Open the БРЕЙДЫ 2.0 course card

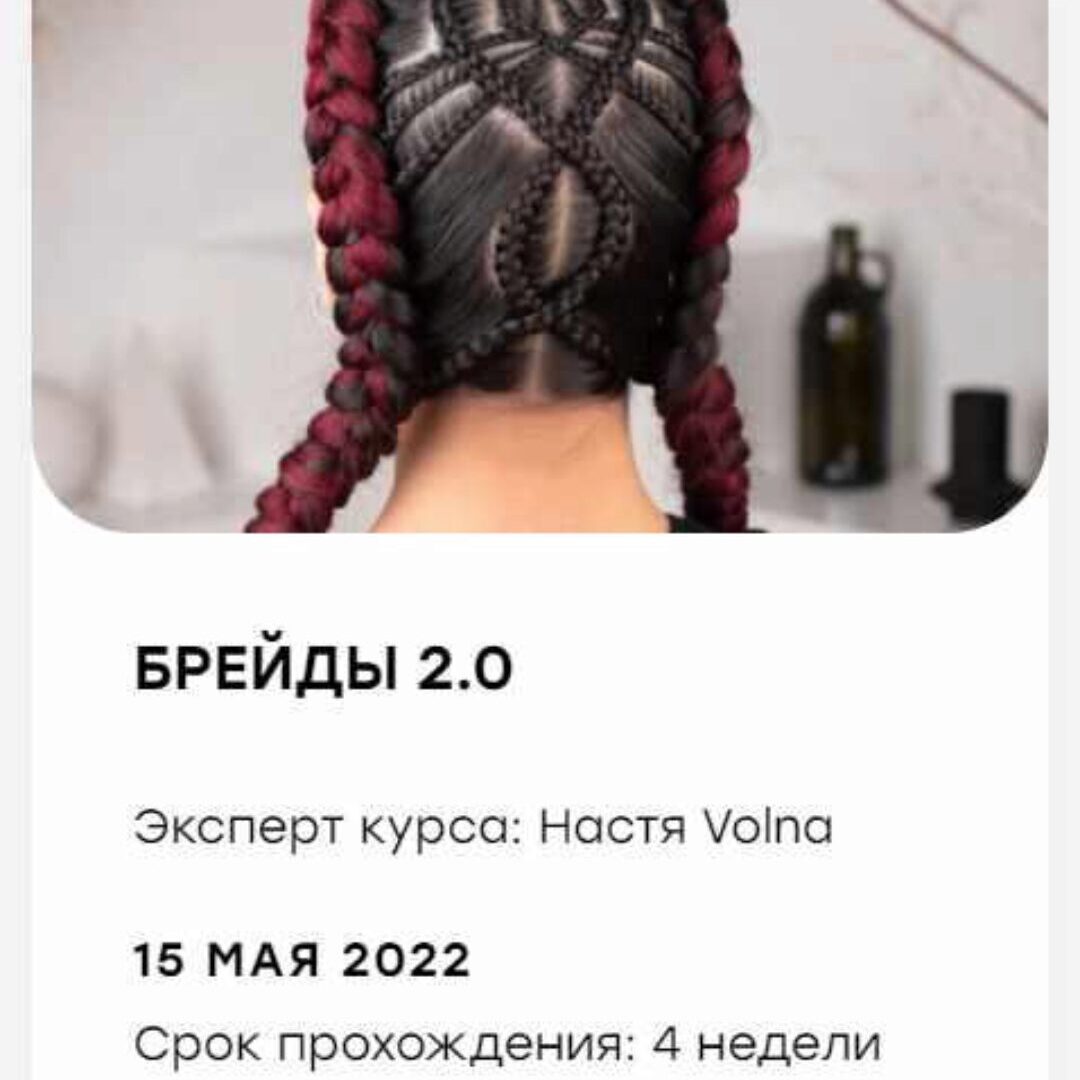324,671
